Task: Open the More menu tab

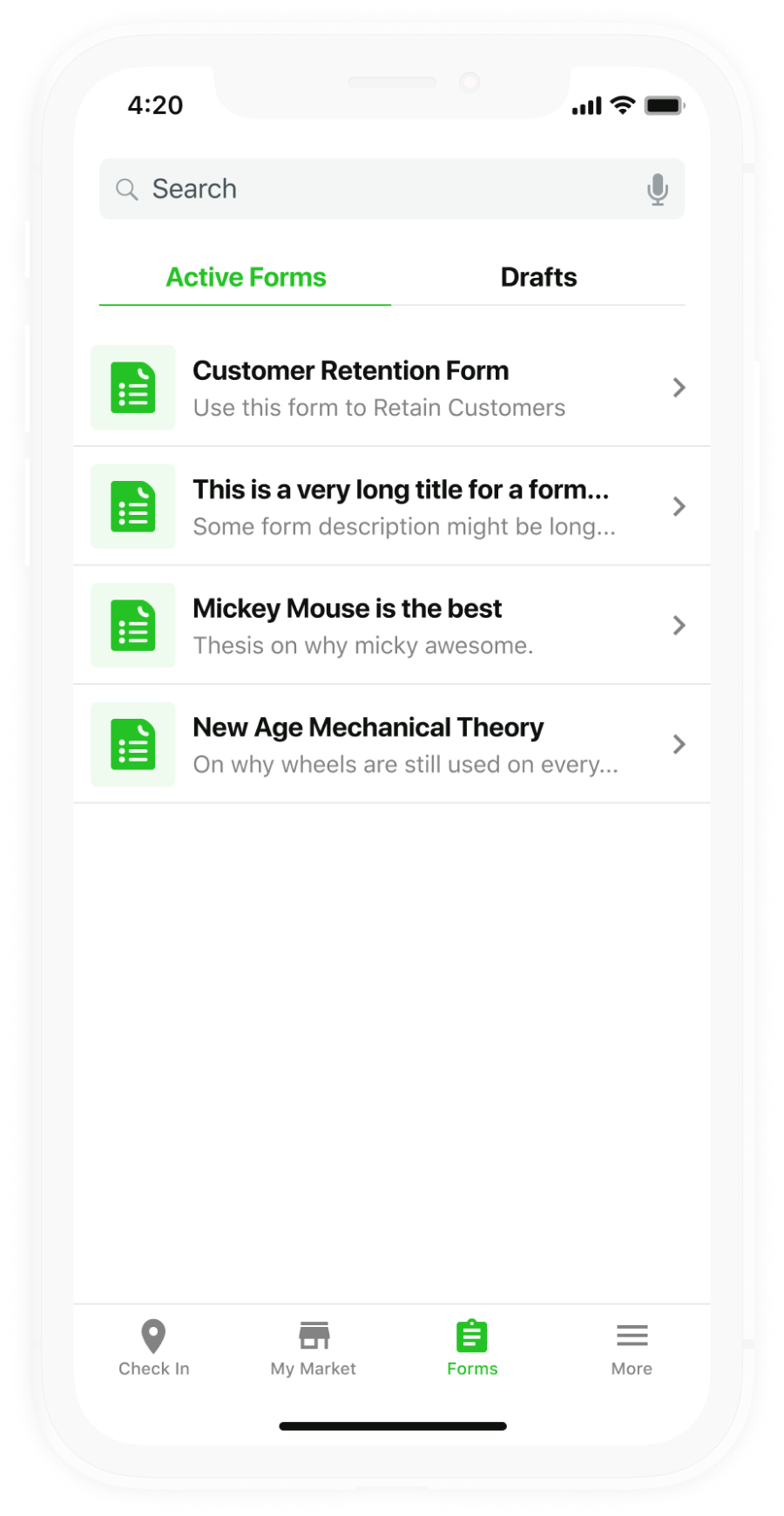Action: (632, 1347)
